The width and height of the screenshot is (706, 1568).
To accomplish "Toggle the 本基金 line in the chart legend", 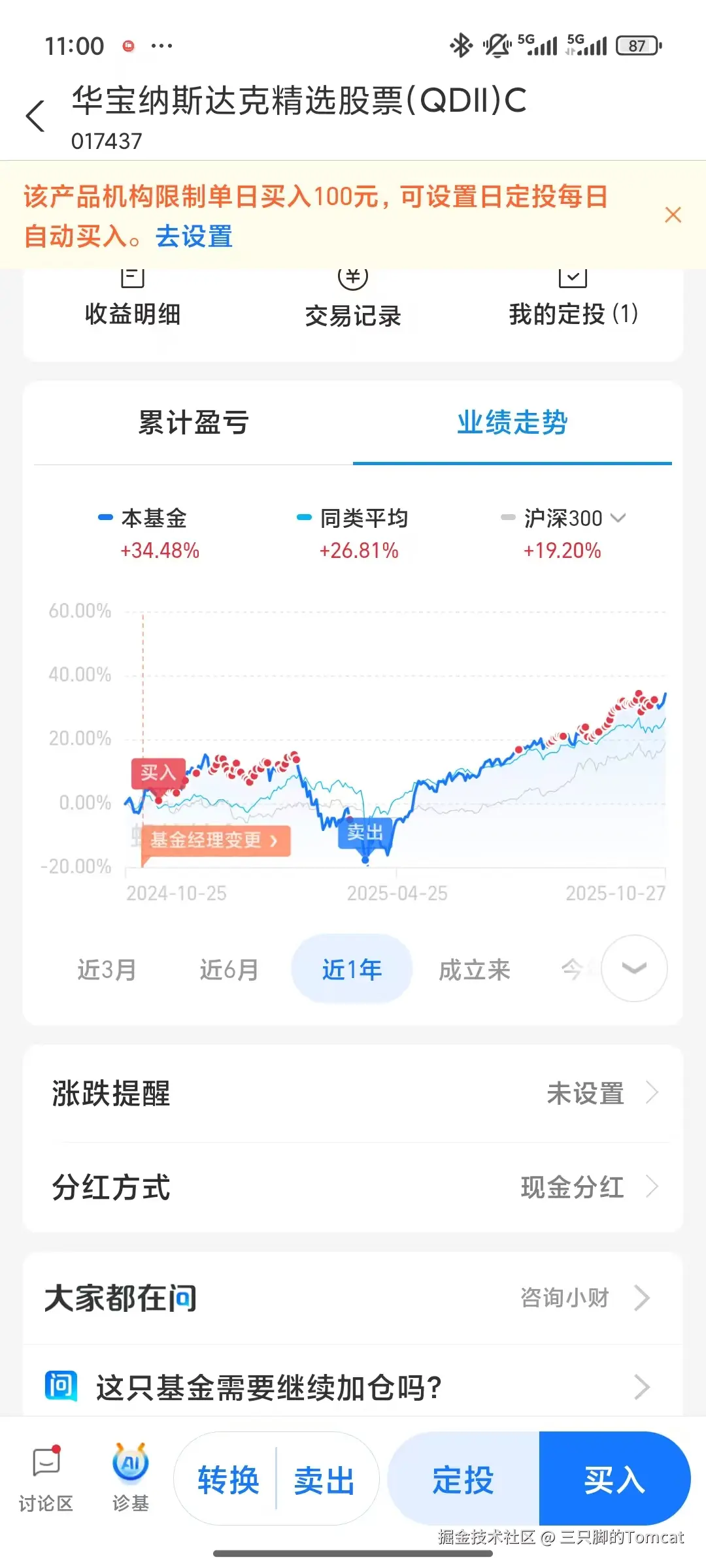I will (153, 518).
